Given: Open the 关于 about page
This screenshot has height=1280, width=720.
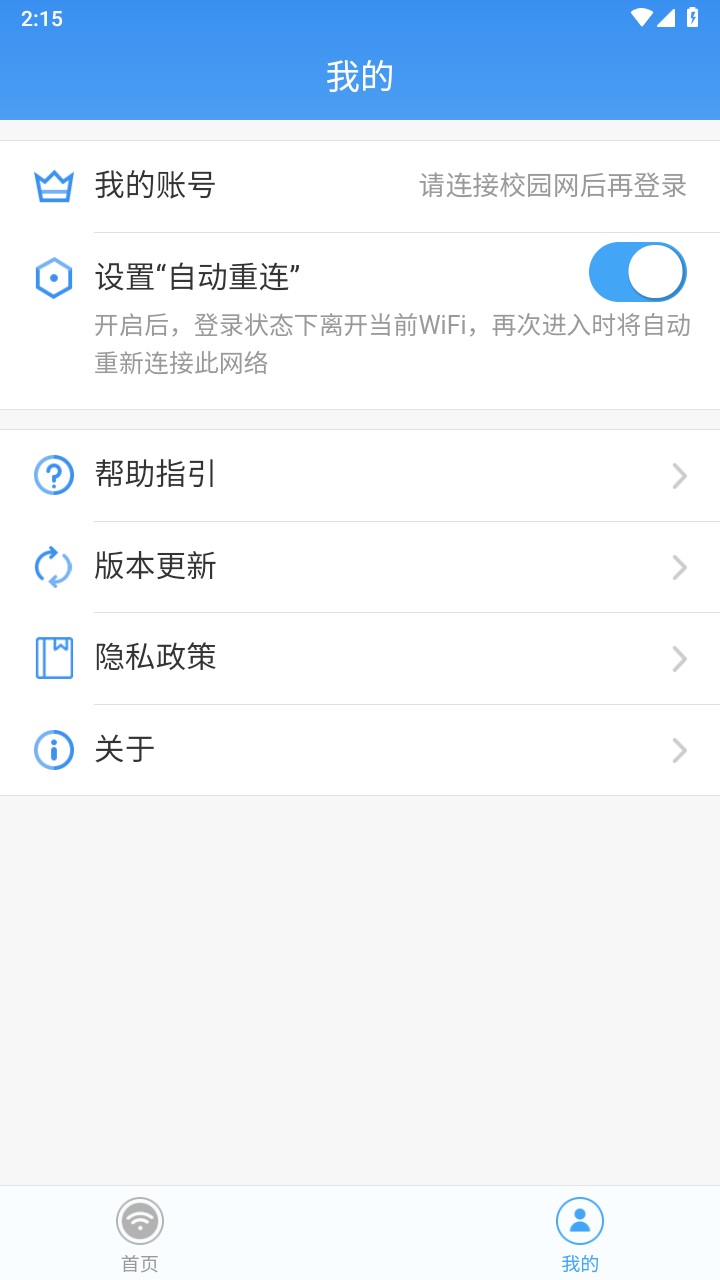Looking at the screenshot, I should tap(360, 750).
